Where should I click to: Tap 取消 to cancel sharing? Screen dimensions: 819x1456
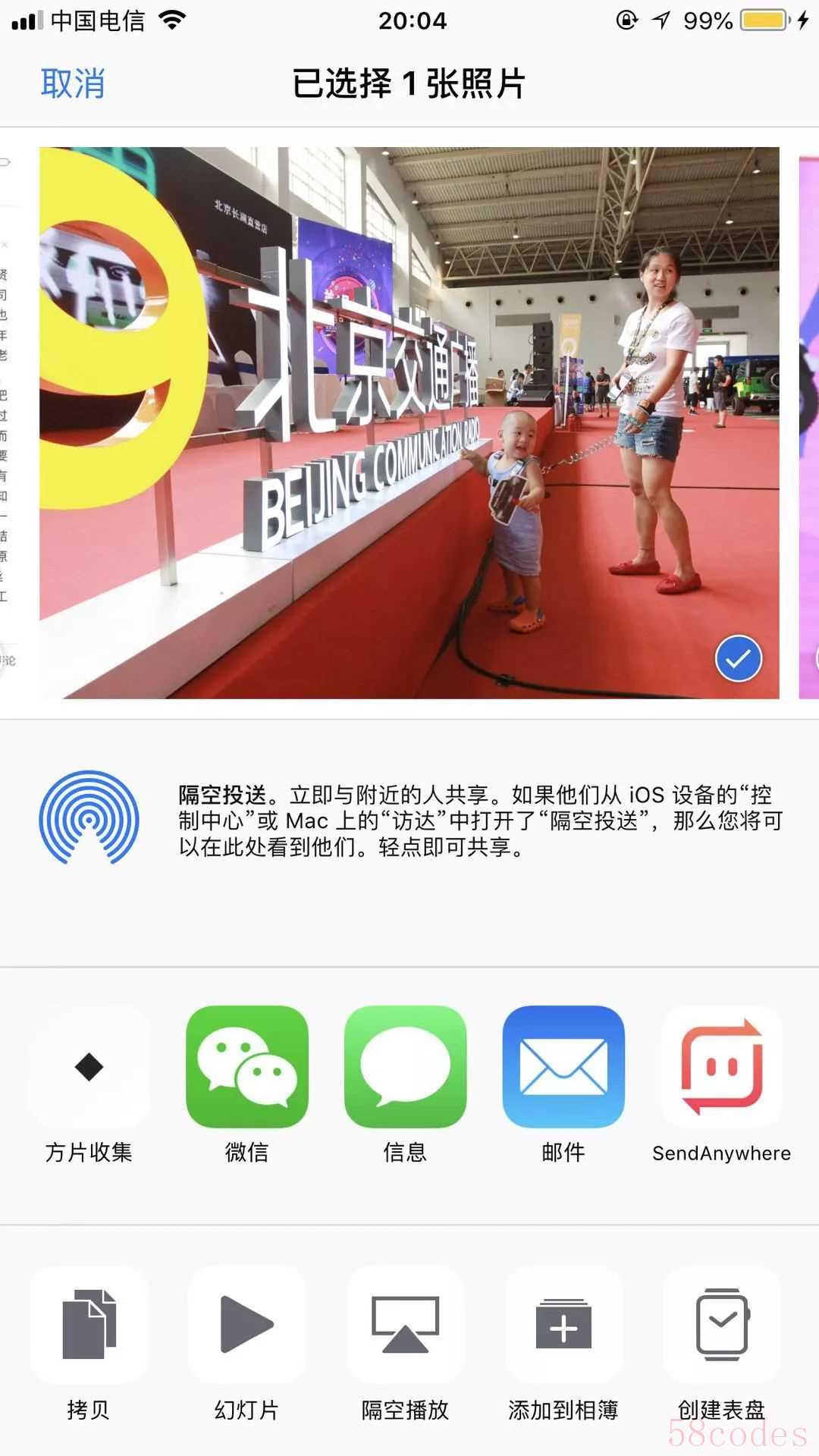coord(73,83)
